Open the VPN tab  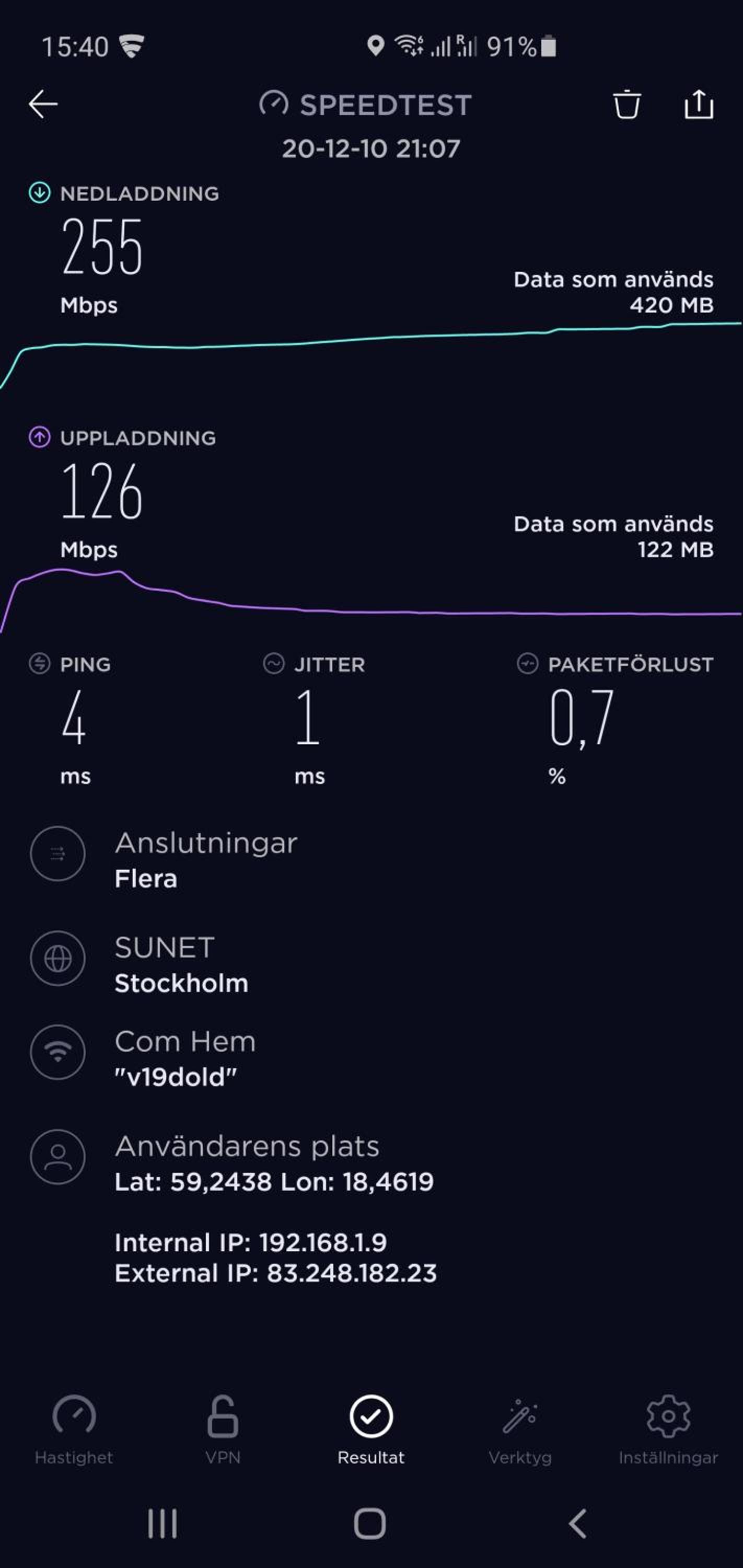[x=223, y=1431]
